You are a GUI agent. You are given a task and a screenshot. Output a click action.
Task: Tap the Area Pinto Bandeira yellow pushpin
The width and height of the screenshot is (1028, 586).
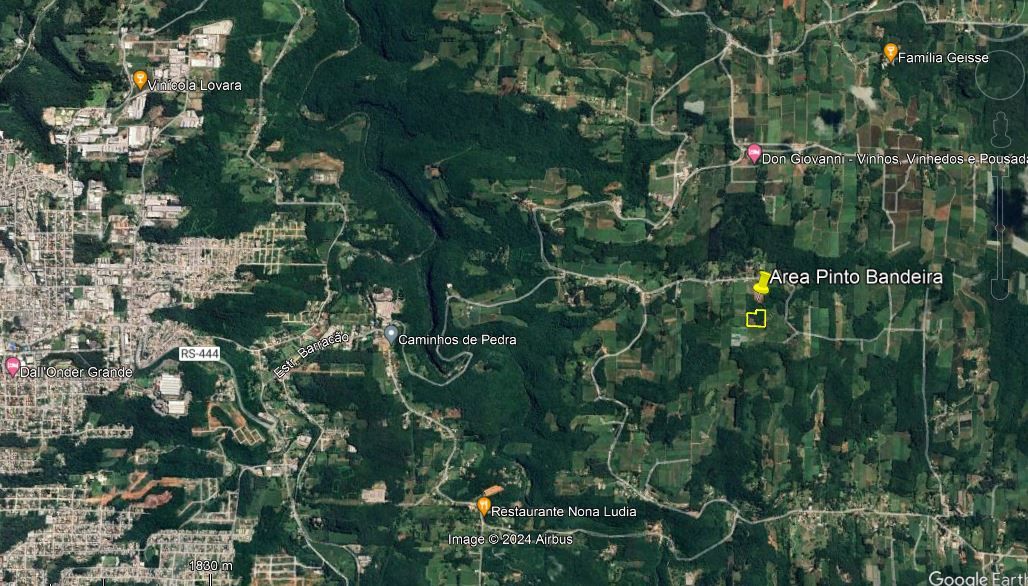click(762, 284)
